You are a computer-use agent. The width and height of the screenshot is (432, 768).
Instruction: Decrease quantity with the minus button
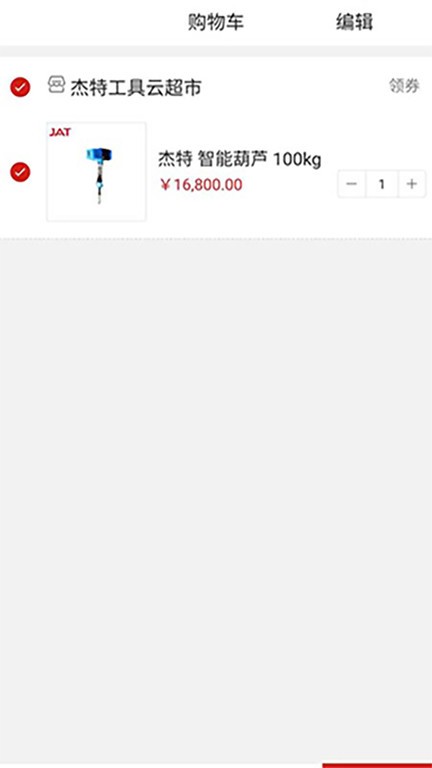[x=352, y=184]
